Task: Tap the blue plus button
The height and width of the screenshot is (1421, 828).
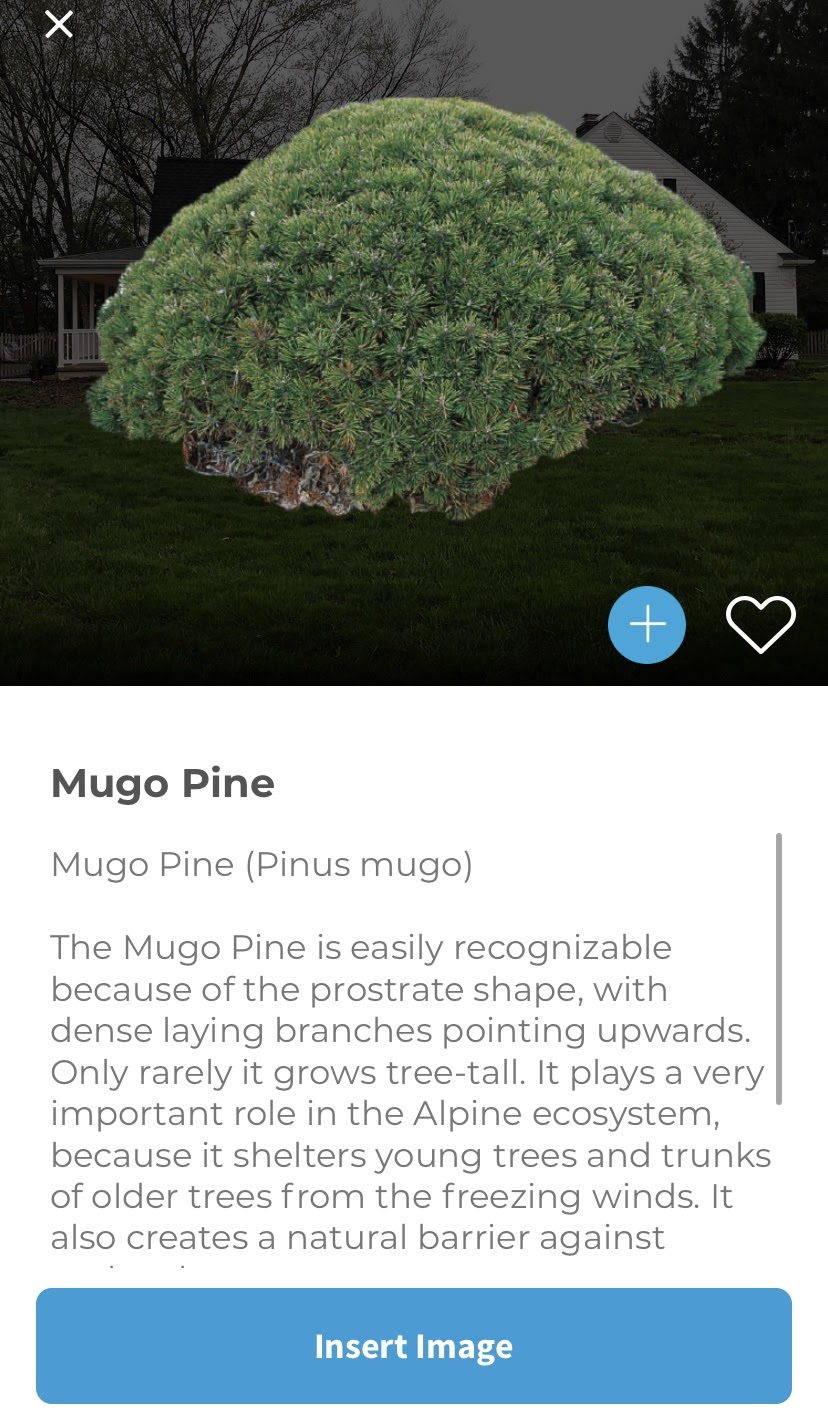Action: point(646,625)
